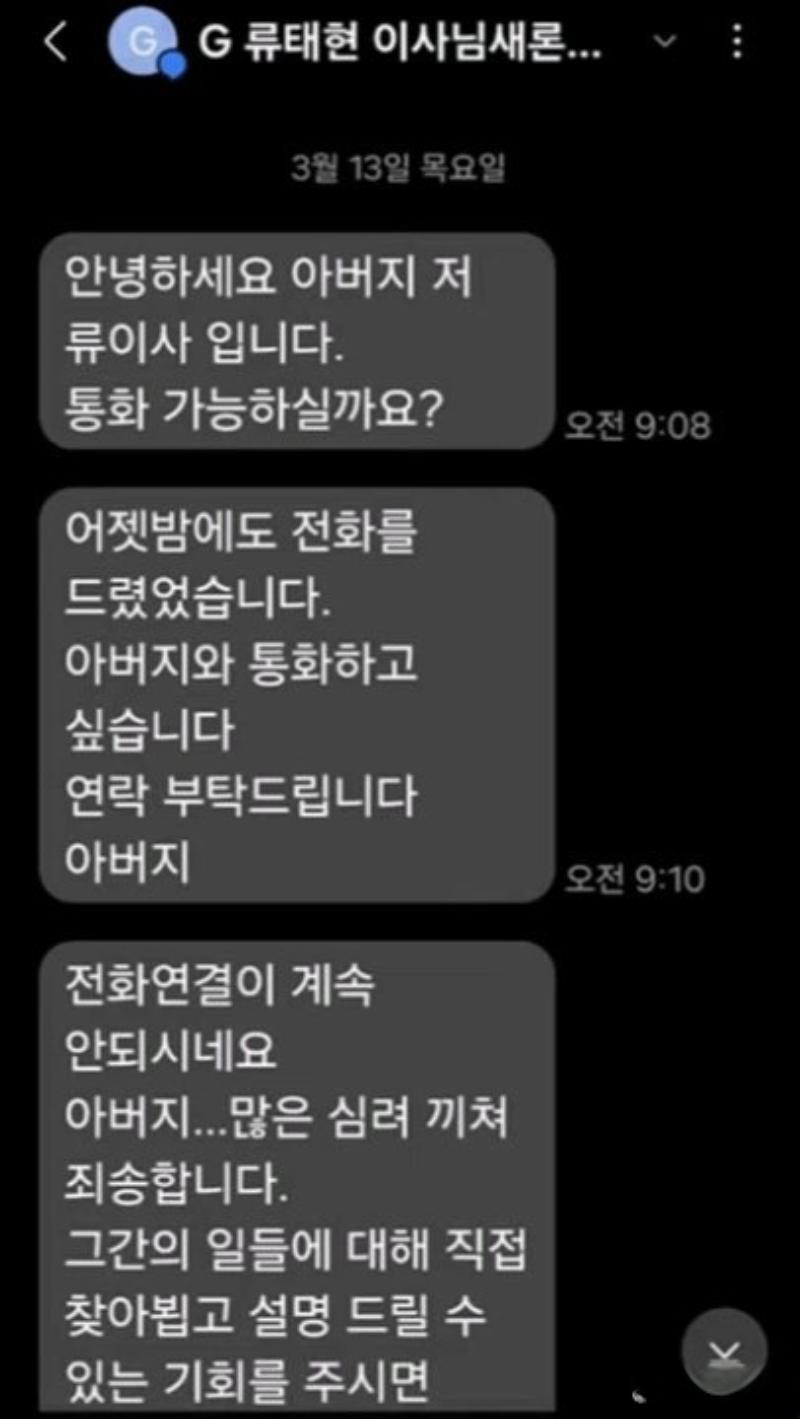Go back from the conversation

coord(56,43)
